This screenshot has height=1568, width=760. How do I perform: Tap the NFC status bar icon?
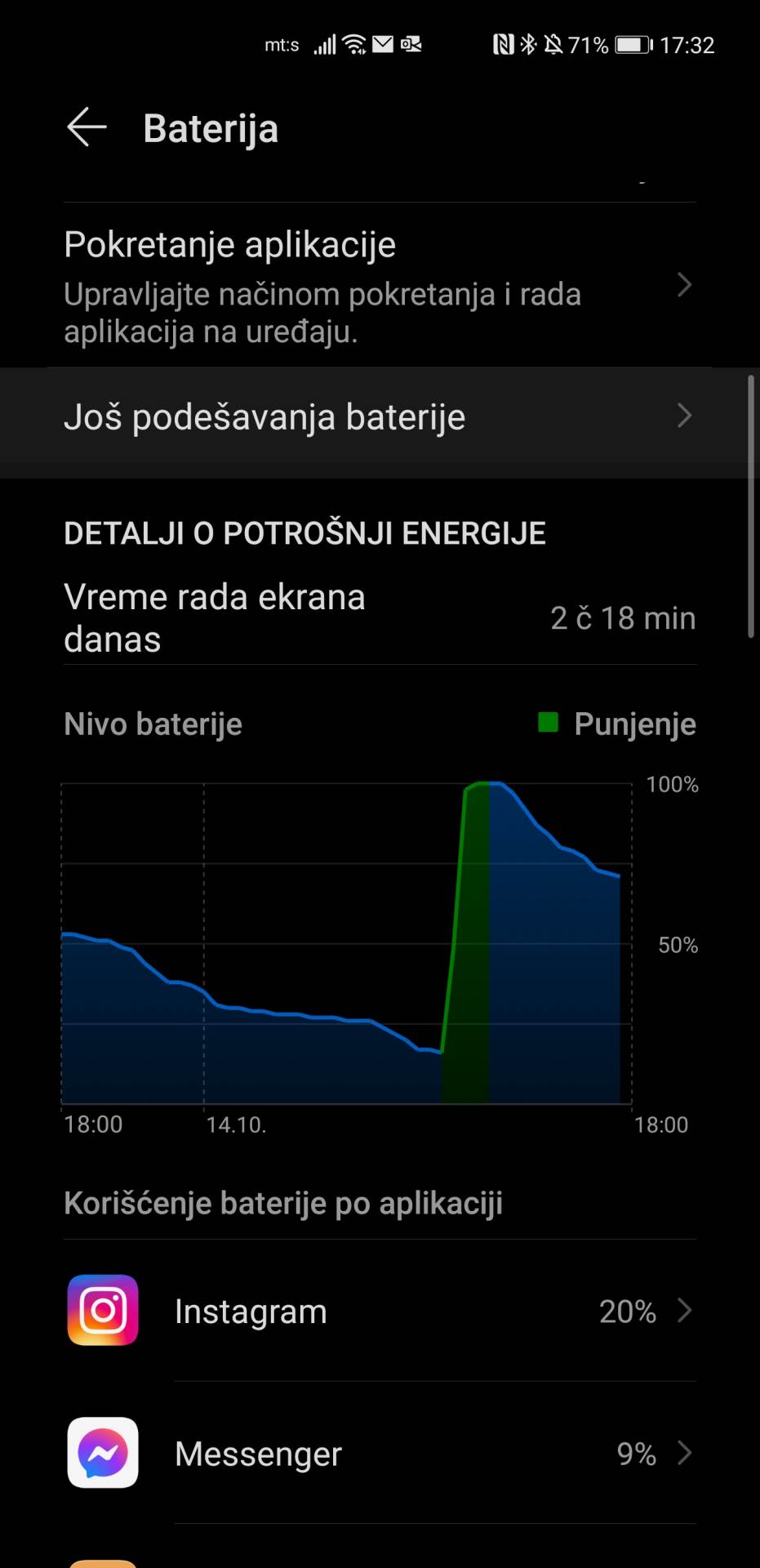pyautogui.click(x=504, y=44)
